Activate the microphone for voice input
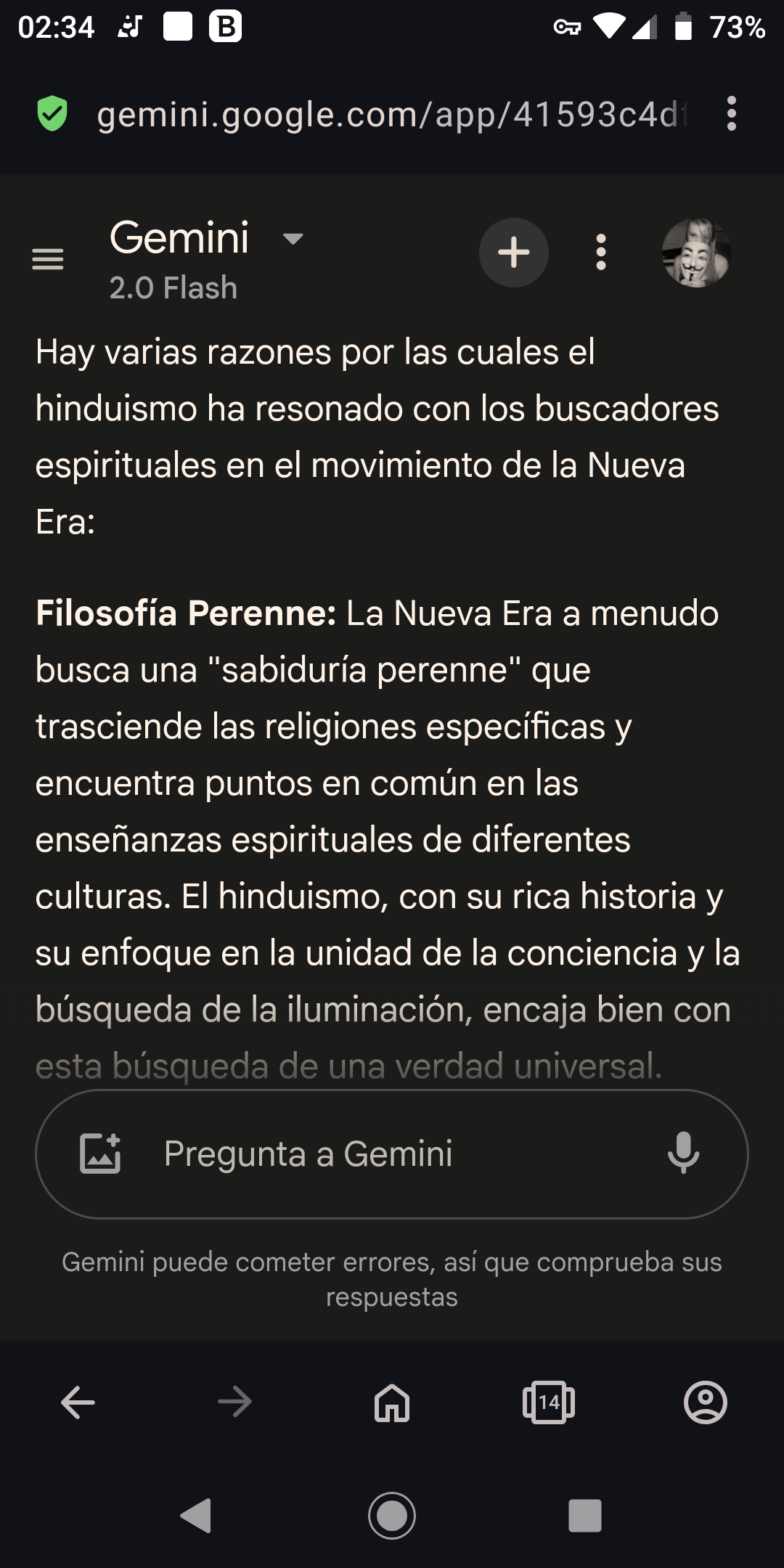The height and width of the screenshot is (1568, 784). 683,1153
